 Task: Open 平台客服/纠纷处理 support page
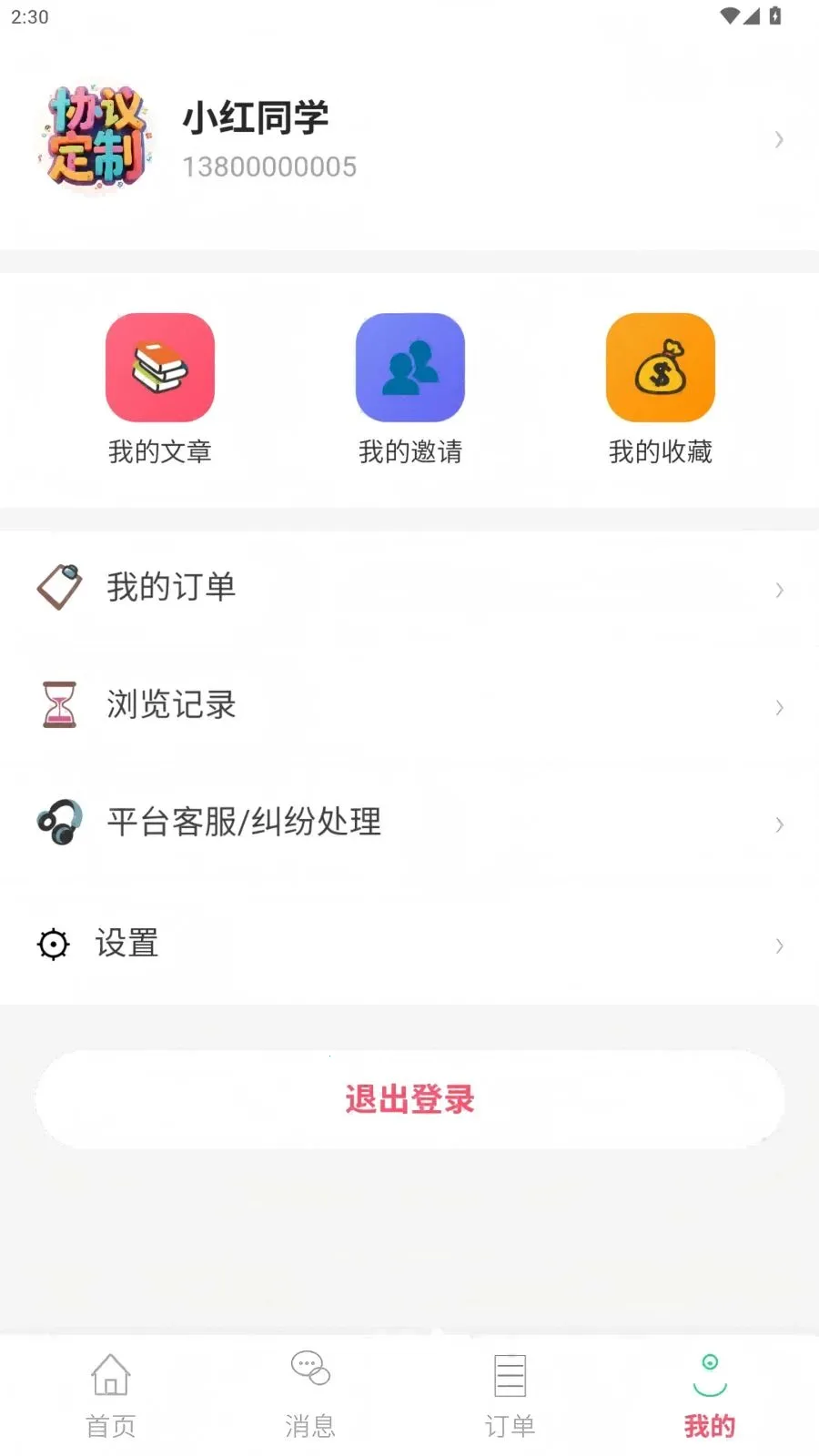tap(244, 824)
